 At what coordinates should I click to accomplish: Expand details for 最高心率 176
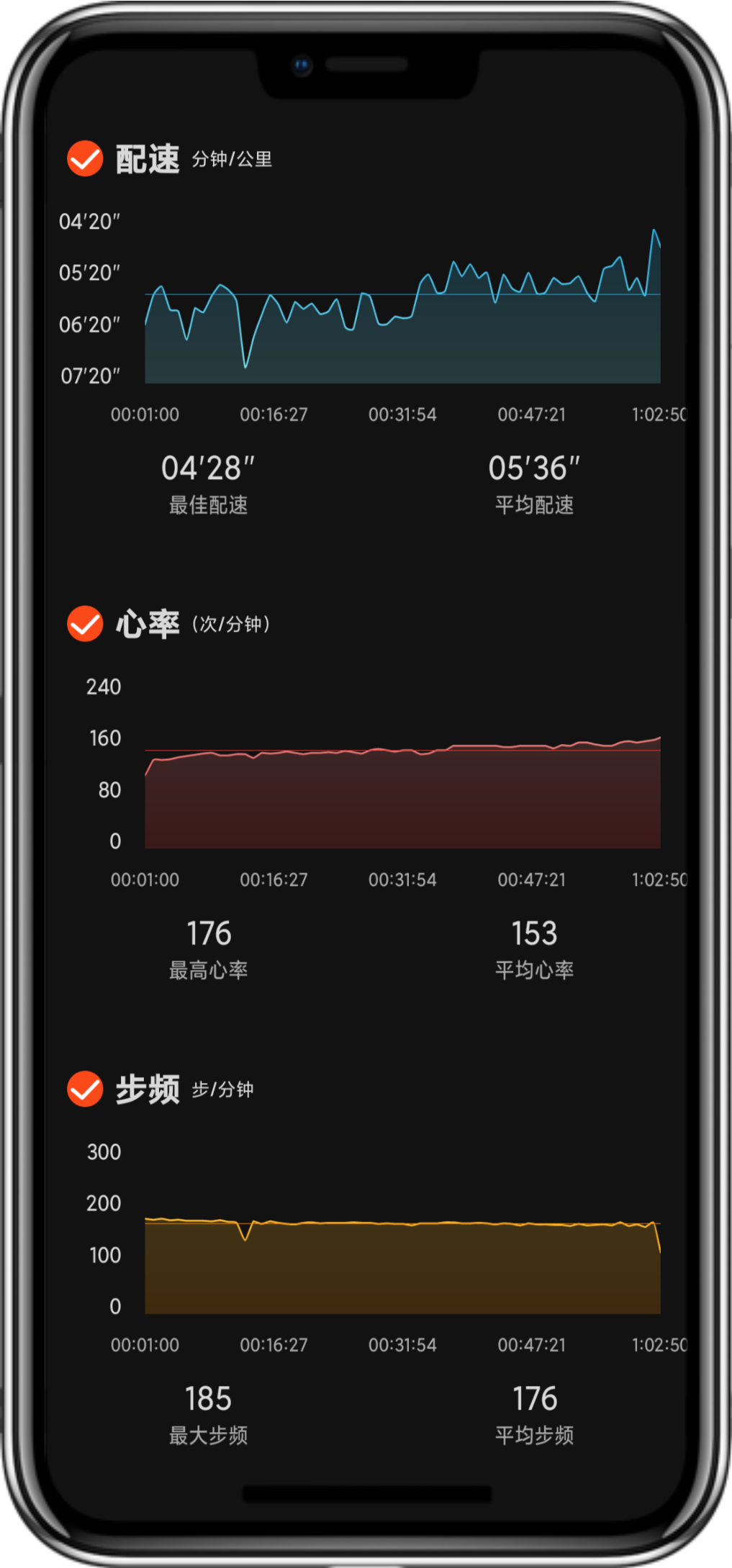pos(209,933)
